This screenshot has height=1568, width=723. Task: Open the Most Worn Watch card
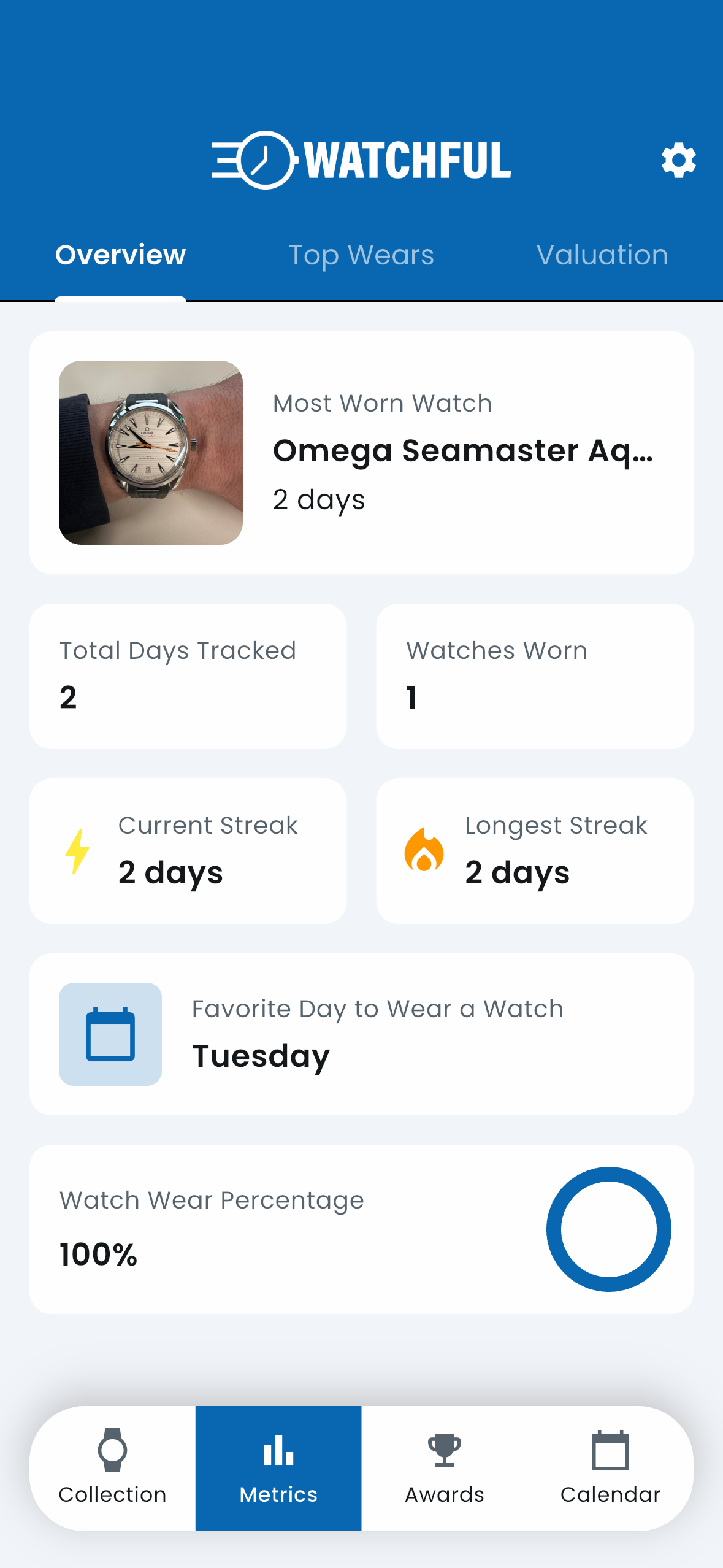[361, 452]
